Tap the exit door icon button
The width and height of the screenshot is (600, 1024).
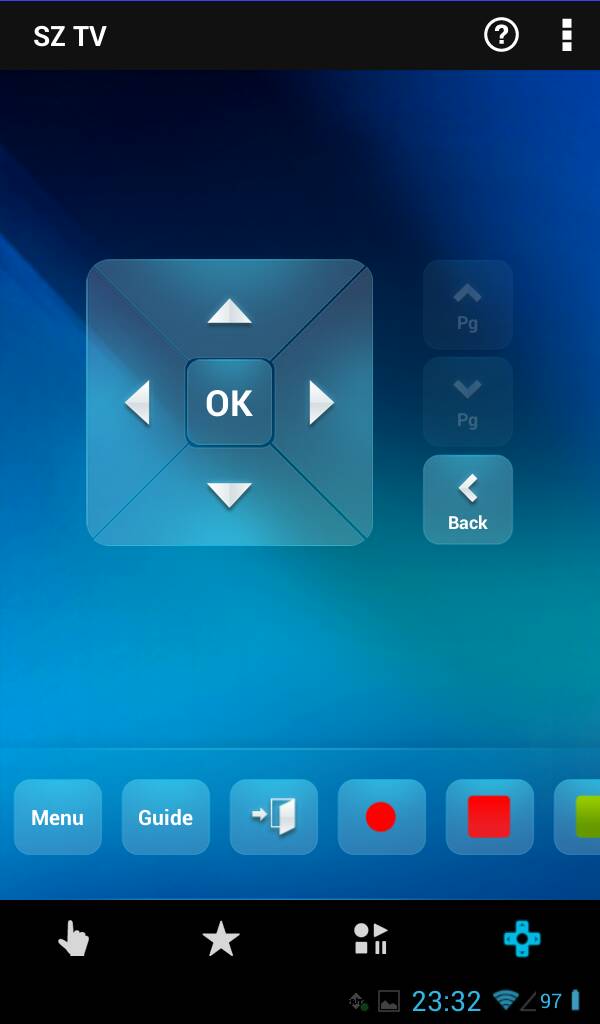click(x=274, y=817)
